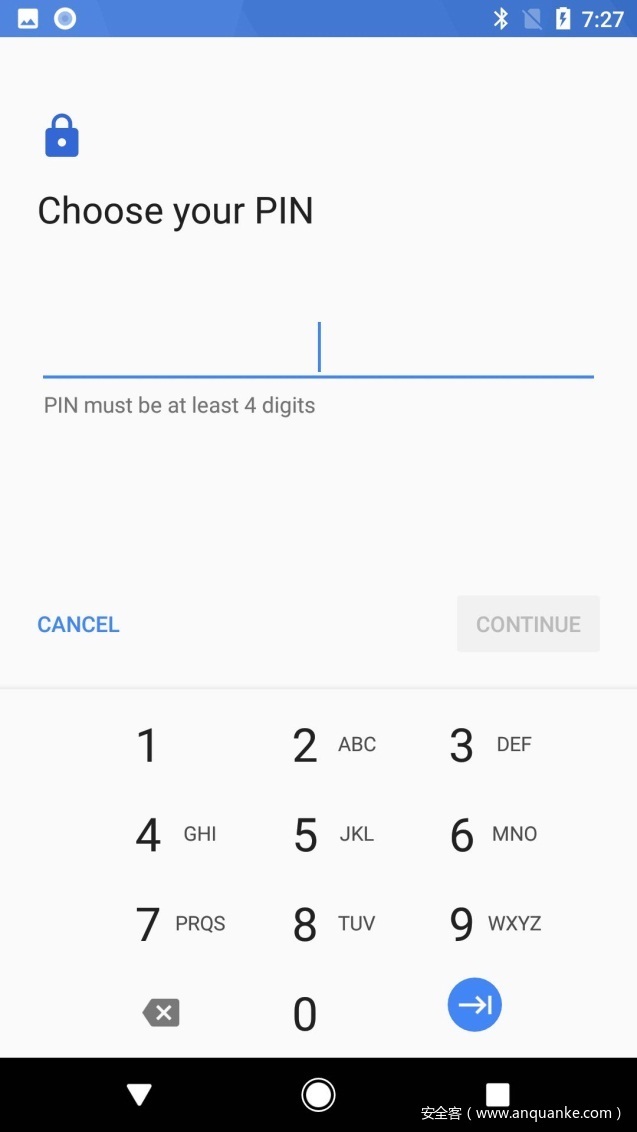637x1132 pixels.
Task: Tap the Continue button
Action: [528, 624]
